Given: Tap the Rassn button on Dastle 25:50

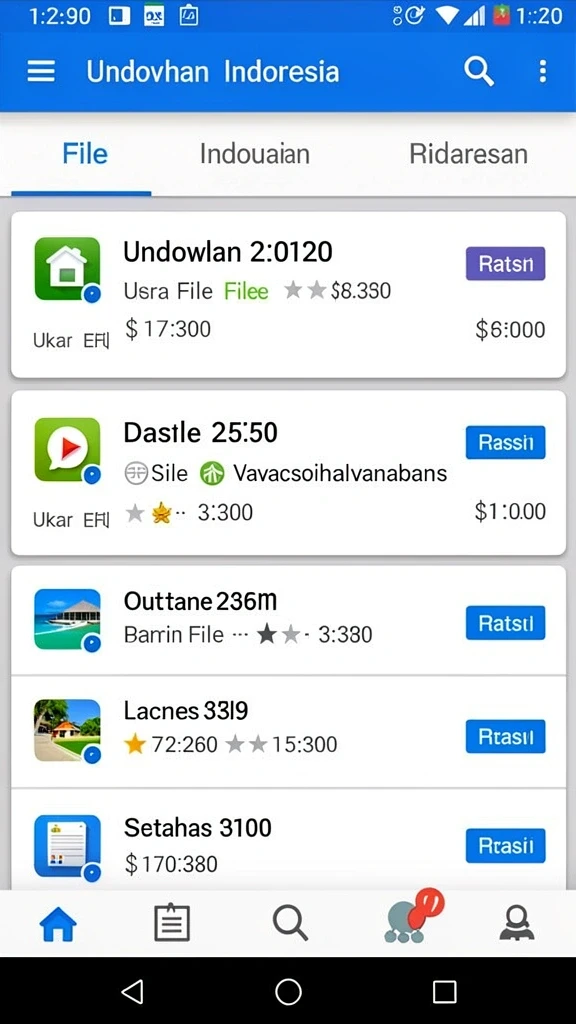Looking at the screenshot, I should point(505,443).
